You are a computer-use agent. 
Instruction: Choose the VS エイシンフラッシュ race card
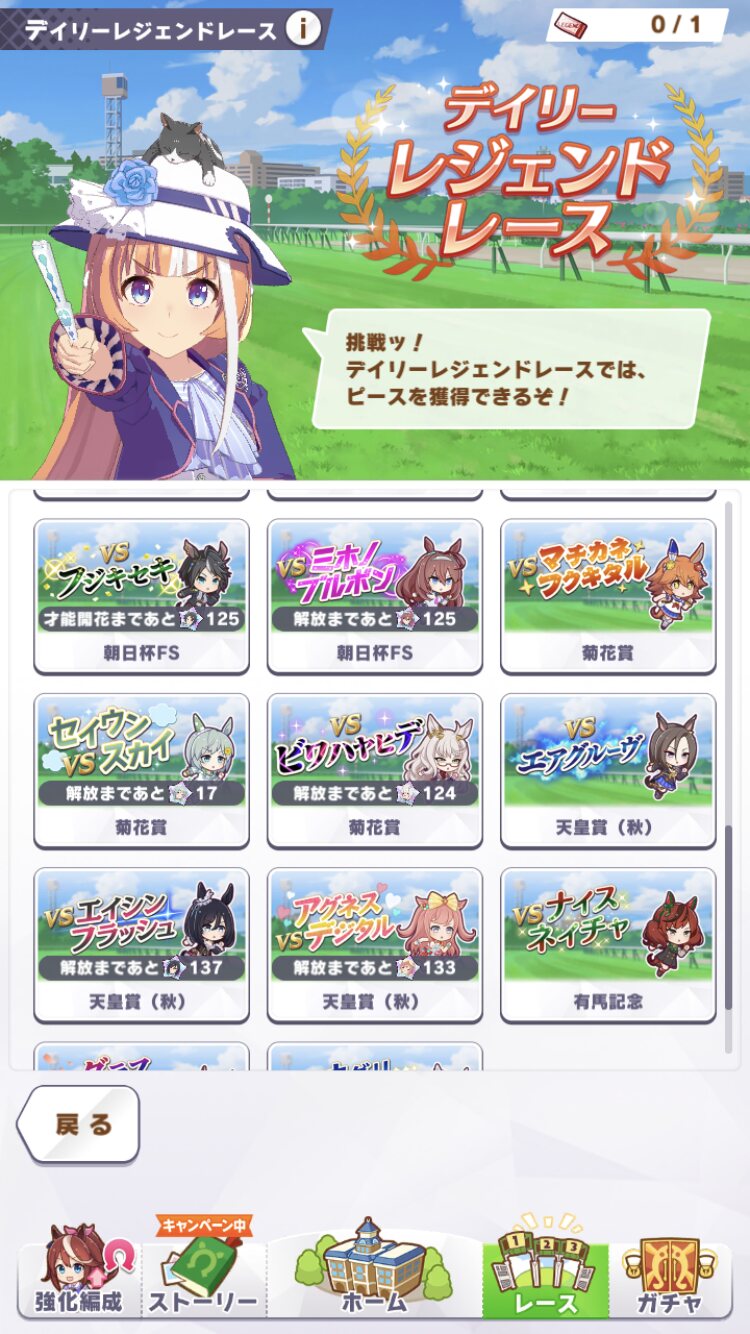141,945
